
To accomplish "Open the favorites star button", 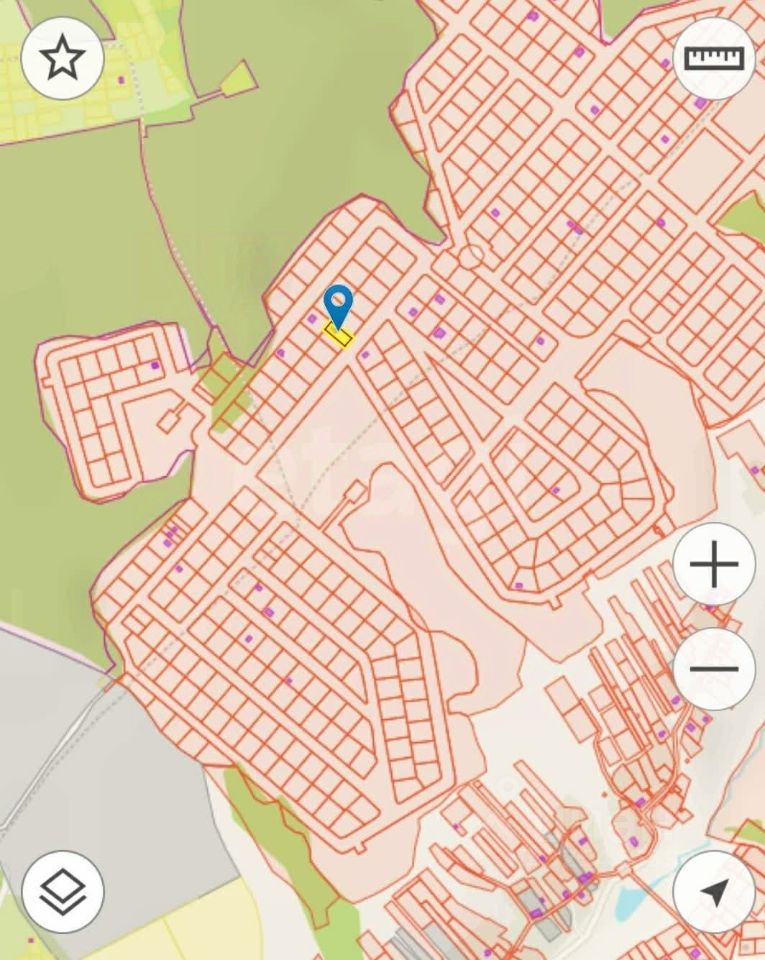I will [62, 58].
